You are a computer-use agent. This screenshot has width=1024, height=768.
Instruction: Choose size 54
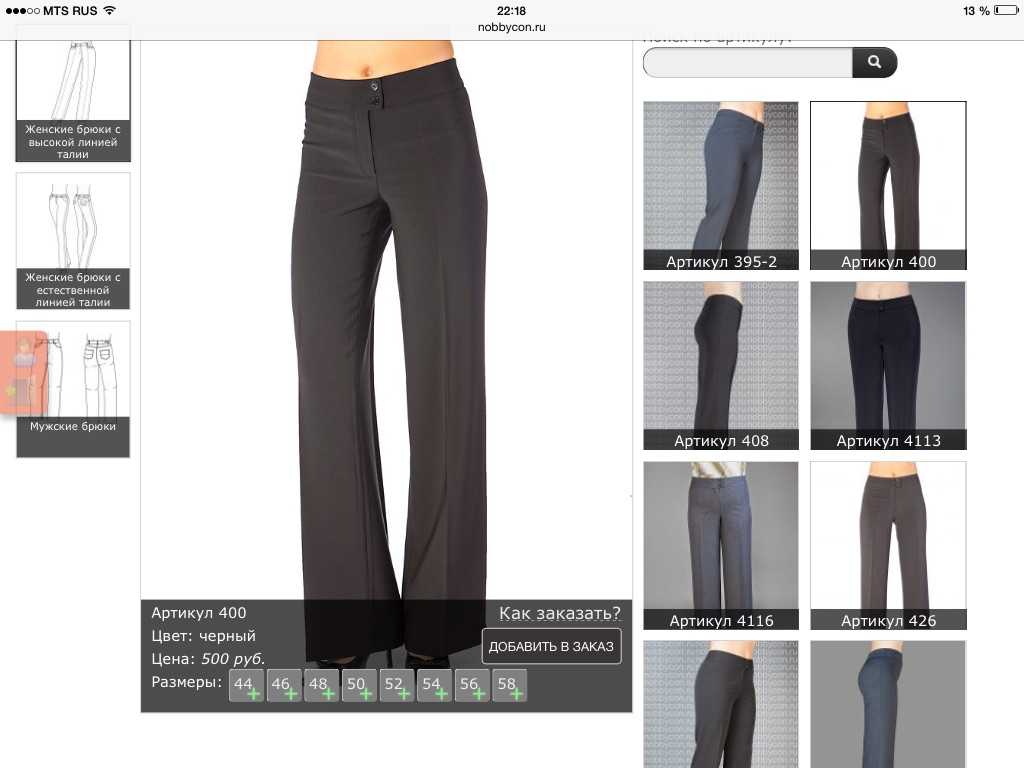433,685
